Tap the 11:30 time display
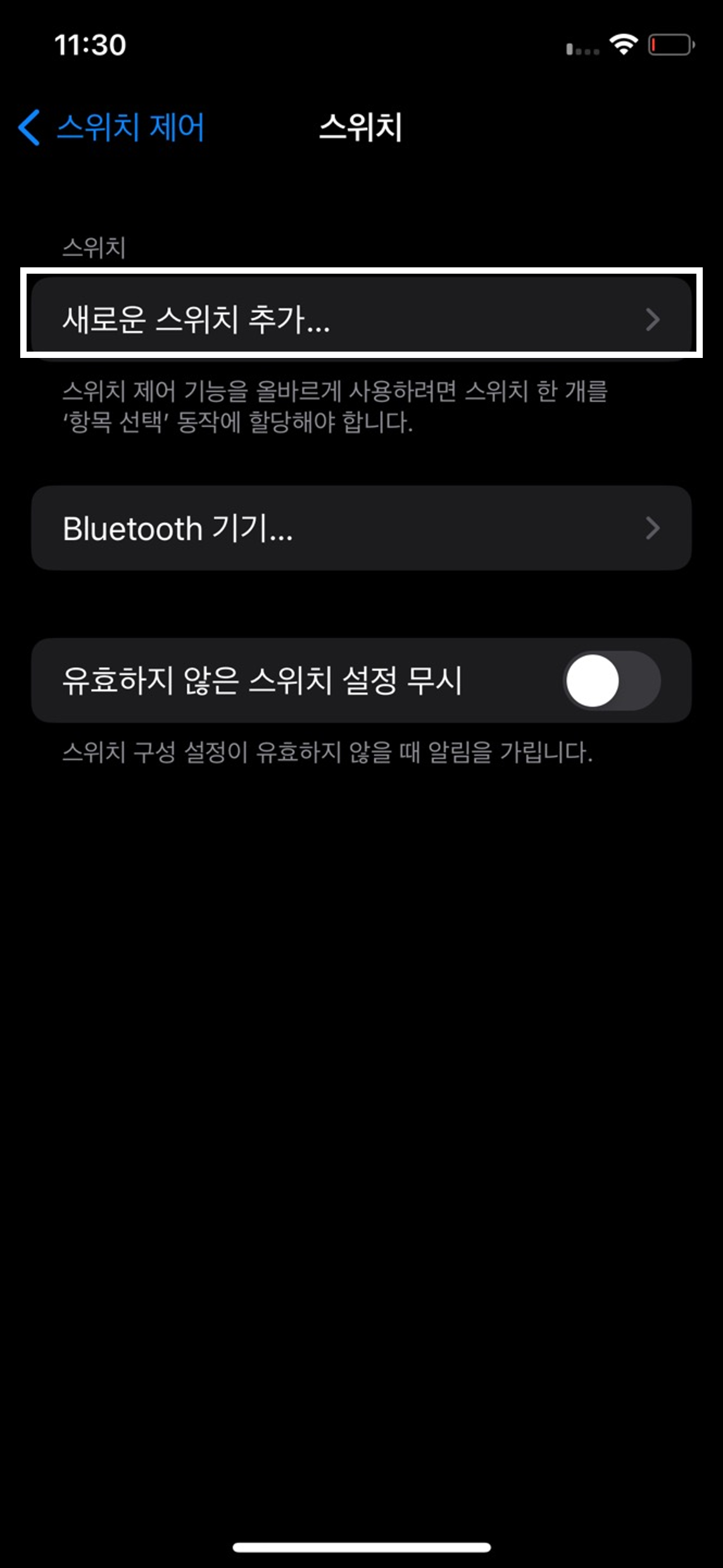The width and height of the screenshot is (723, 1568). click(91, 44)
